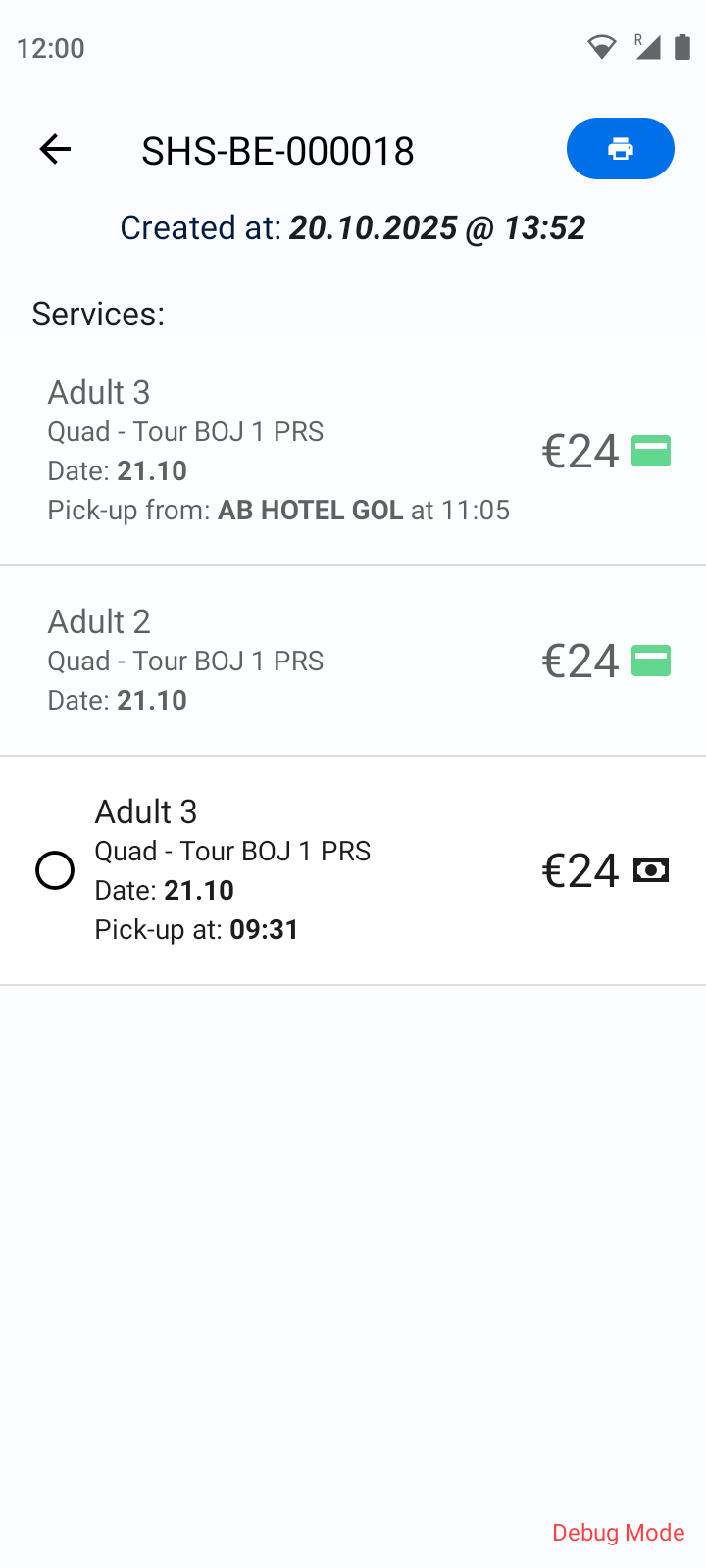Tap the Created at date text
Image resolution: width=706 pixels, height=1568 pixels.
click(352, 227)
